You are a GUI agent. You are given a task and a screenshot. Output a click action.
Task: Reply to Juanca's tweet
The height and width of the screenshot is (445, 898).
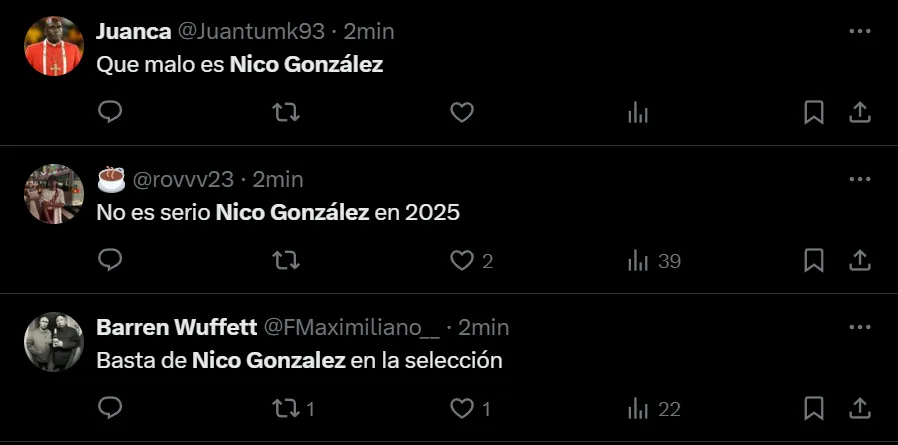(x=110, y=113)
